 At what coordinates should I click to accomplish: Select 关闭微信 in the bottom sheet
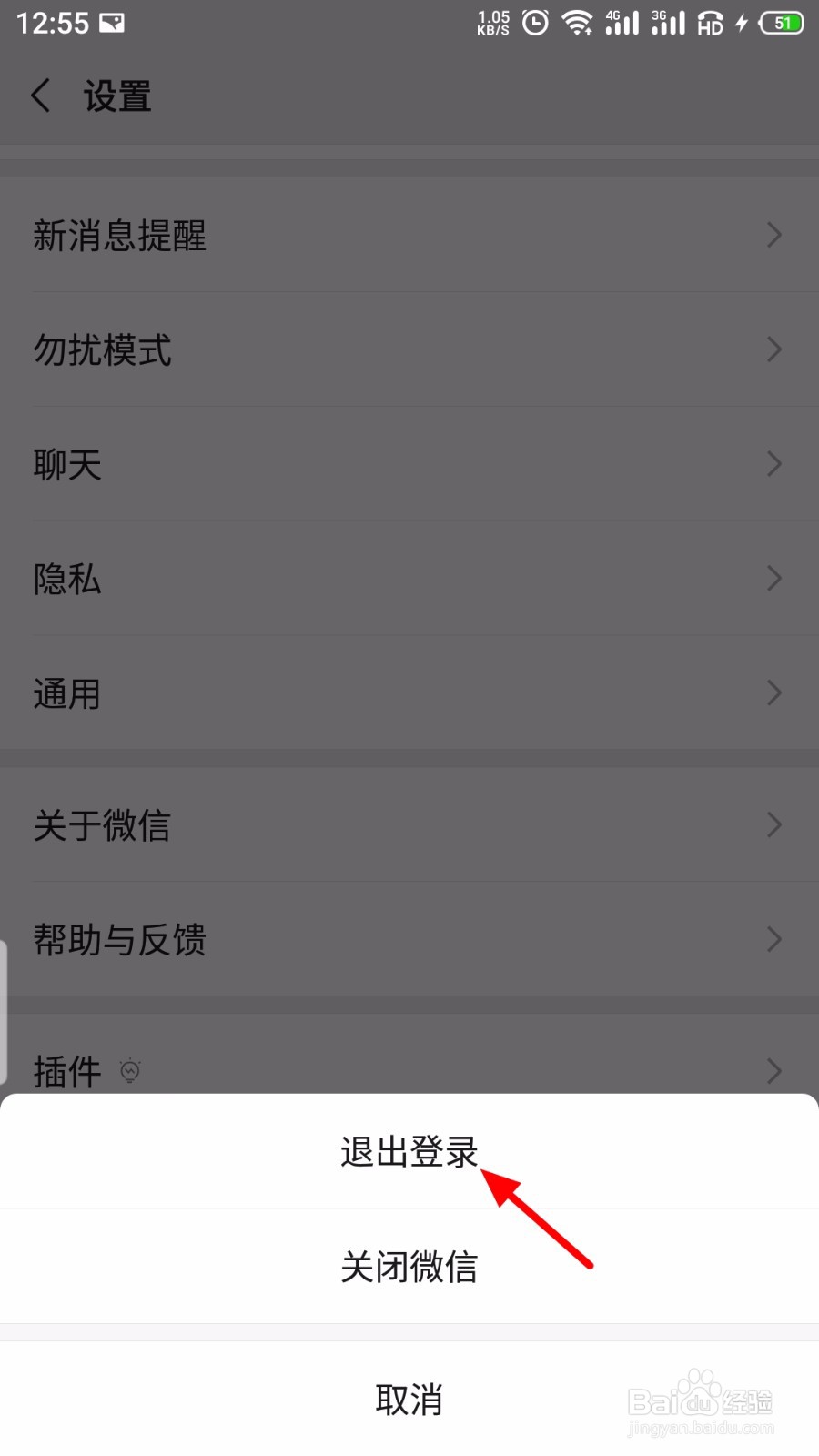pos(409,1266)
